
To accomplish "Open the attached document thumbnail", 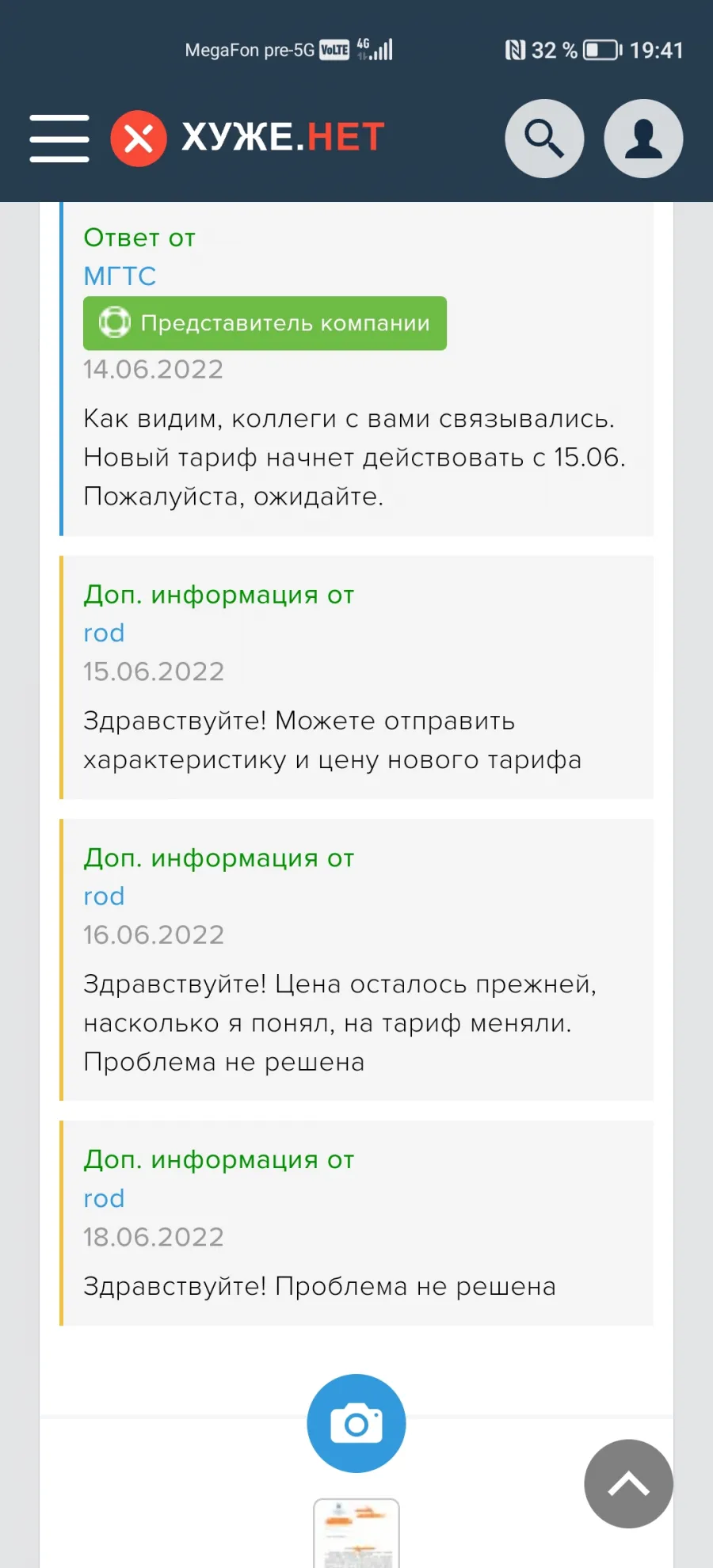I will 356,1534.
